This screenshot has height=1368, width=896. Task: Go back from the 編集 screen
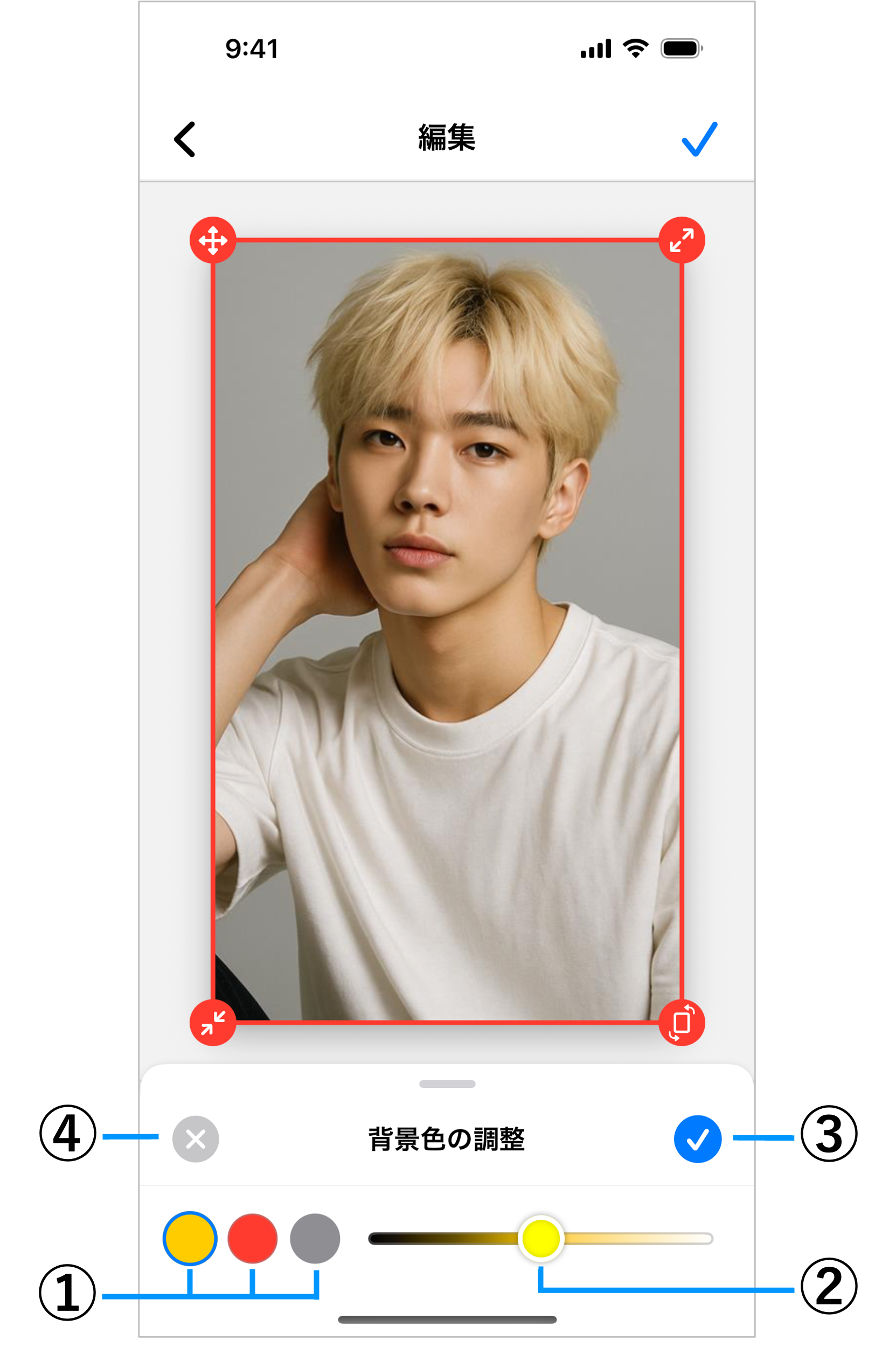184,139
